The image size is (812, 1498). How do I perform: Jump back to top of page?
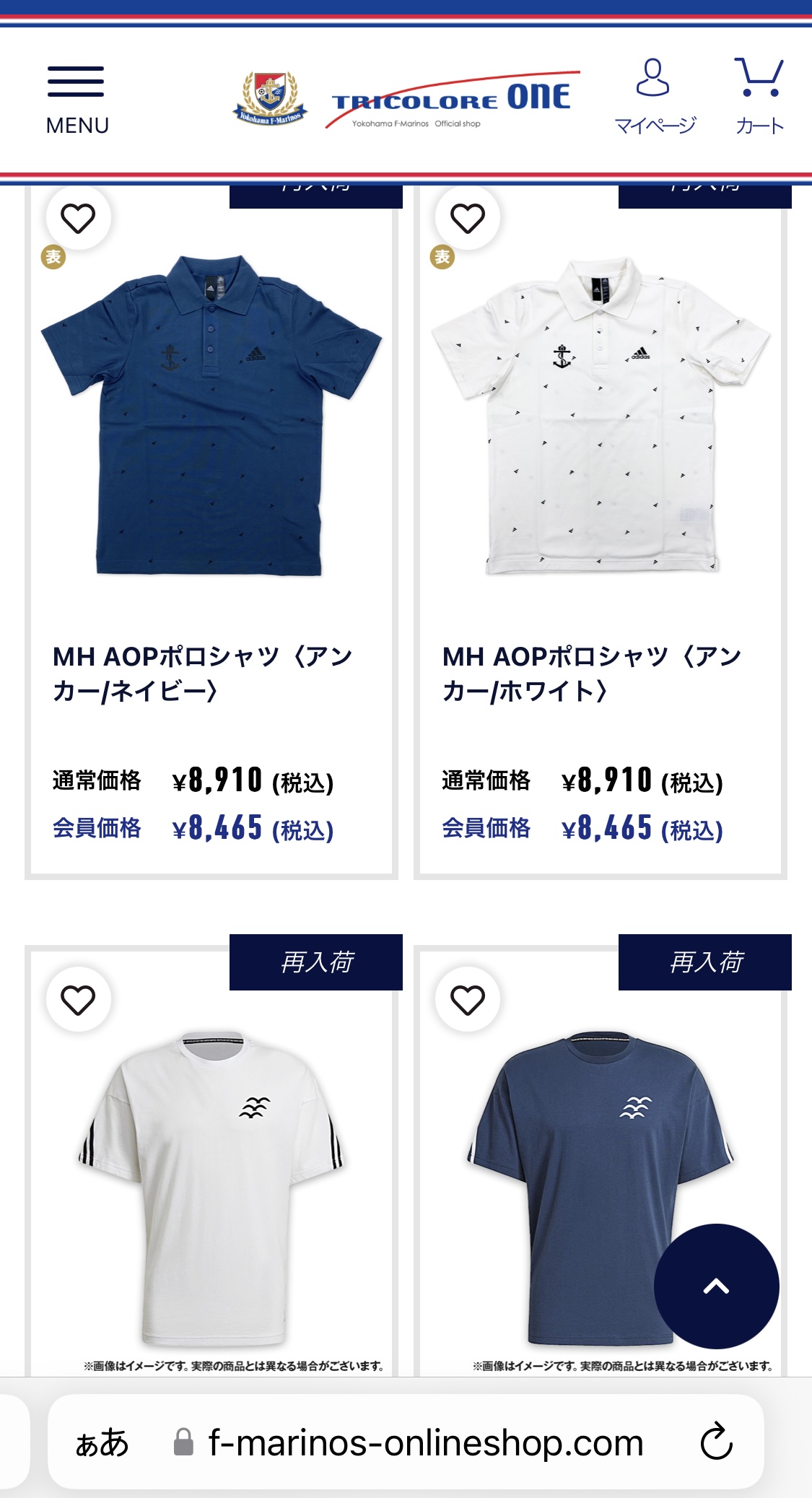716,1286
